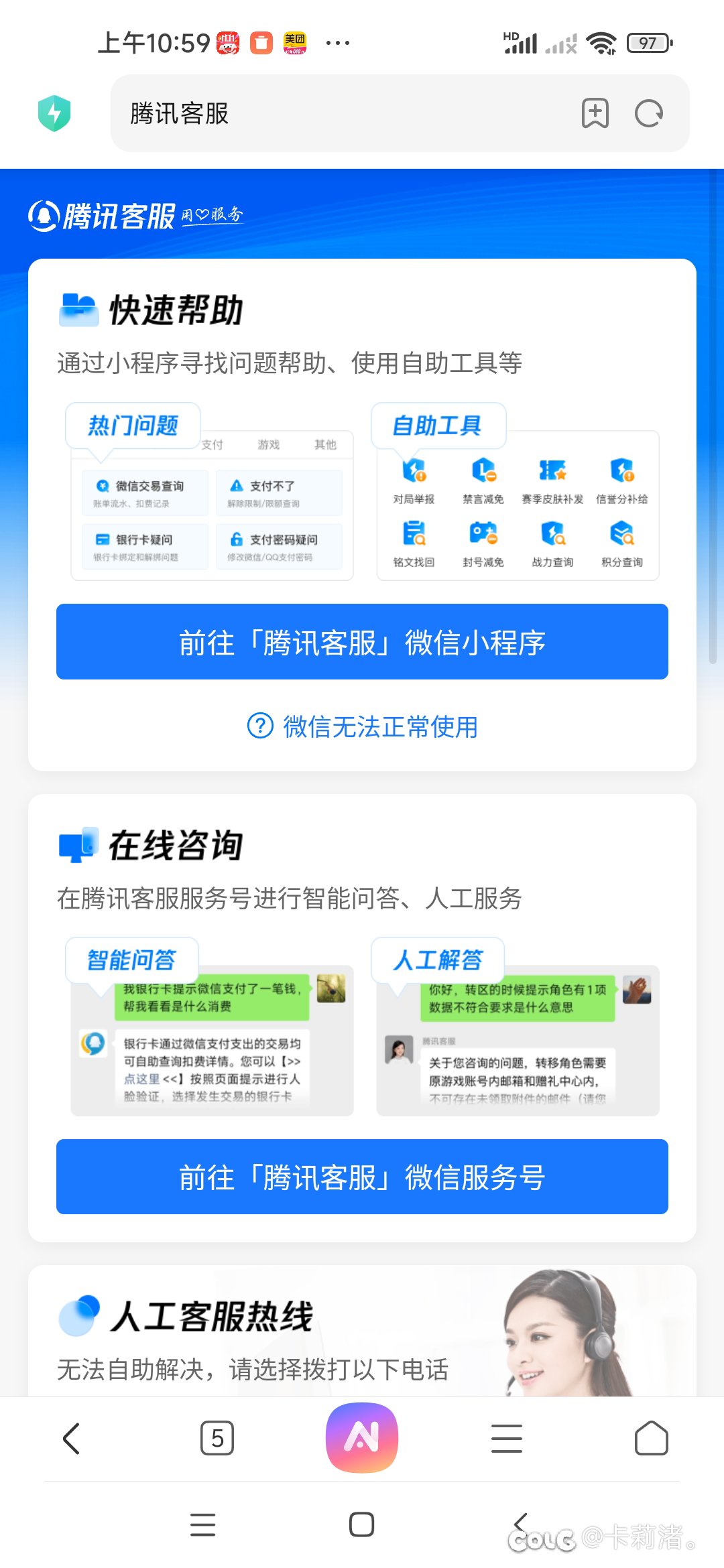Open system recent apps

[202, 1524]
